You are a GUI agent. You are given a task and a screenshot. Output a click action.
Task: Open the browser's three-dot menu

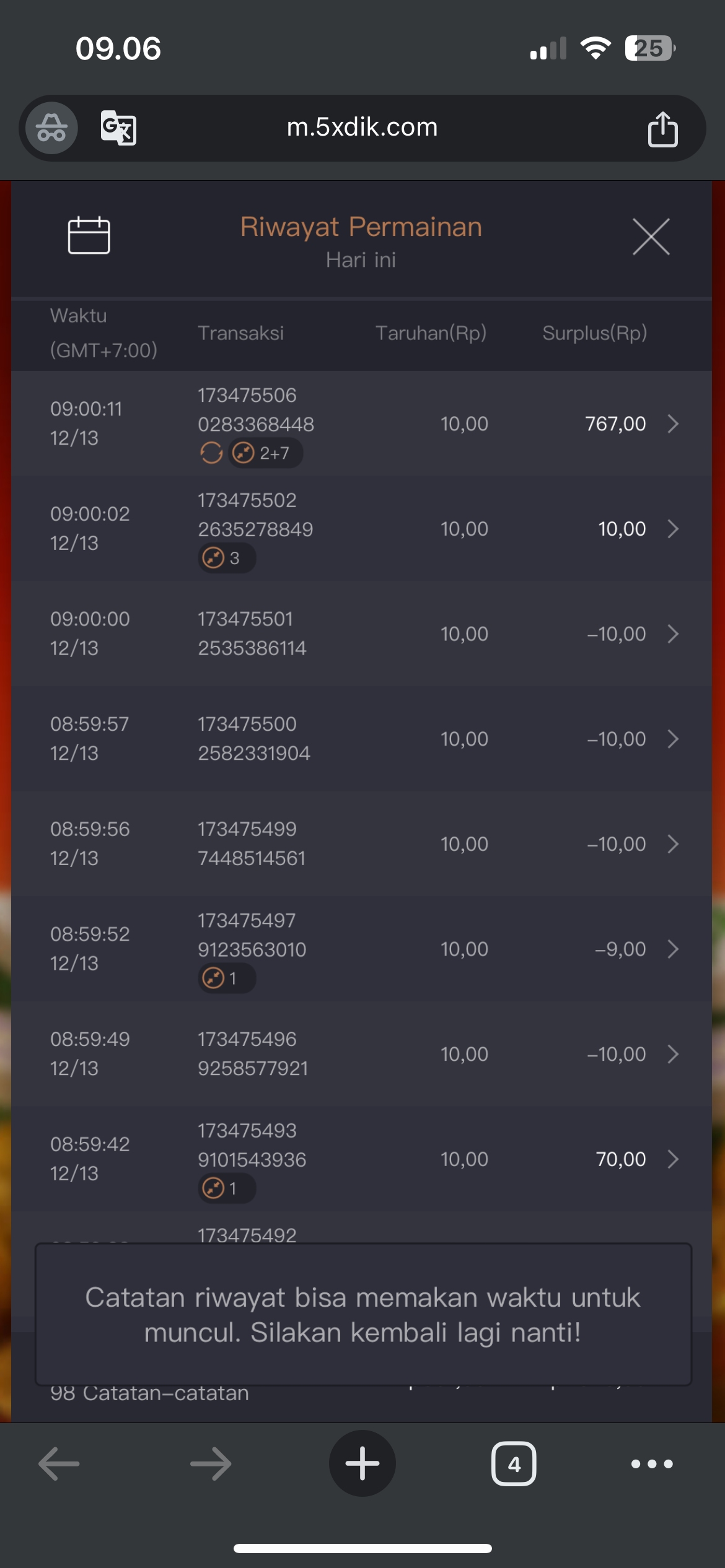pyautogui.click(x=651, y=1464)
